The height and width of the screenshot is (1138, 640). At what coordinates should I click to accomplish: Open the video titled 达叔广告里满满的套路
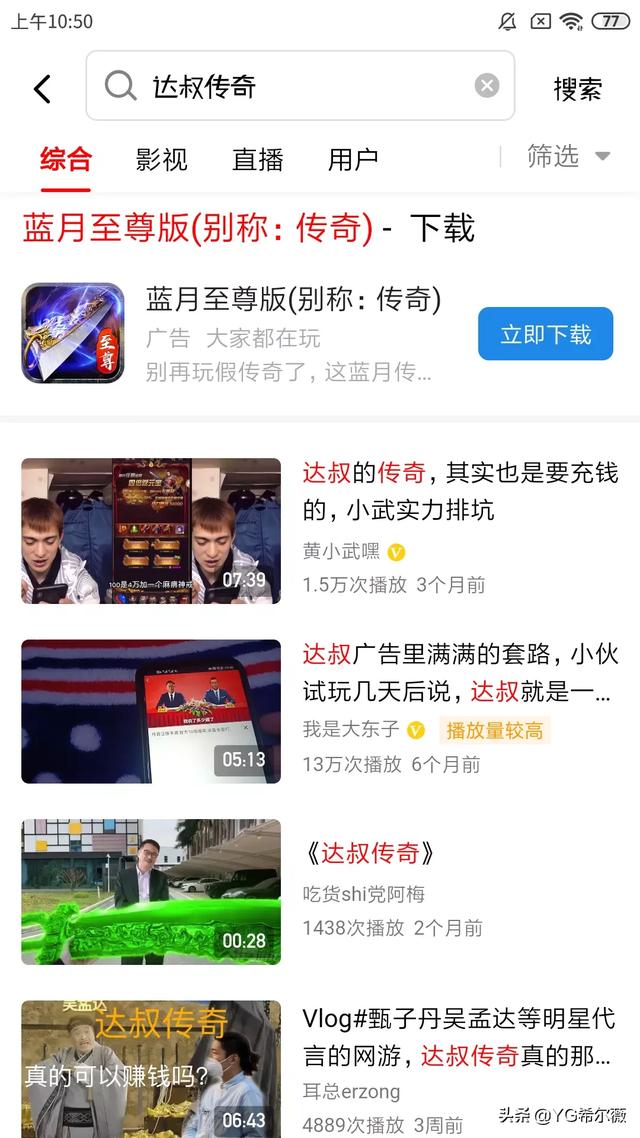pos(457,673)
